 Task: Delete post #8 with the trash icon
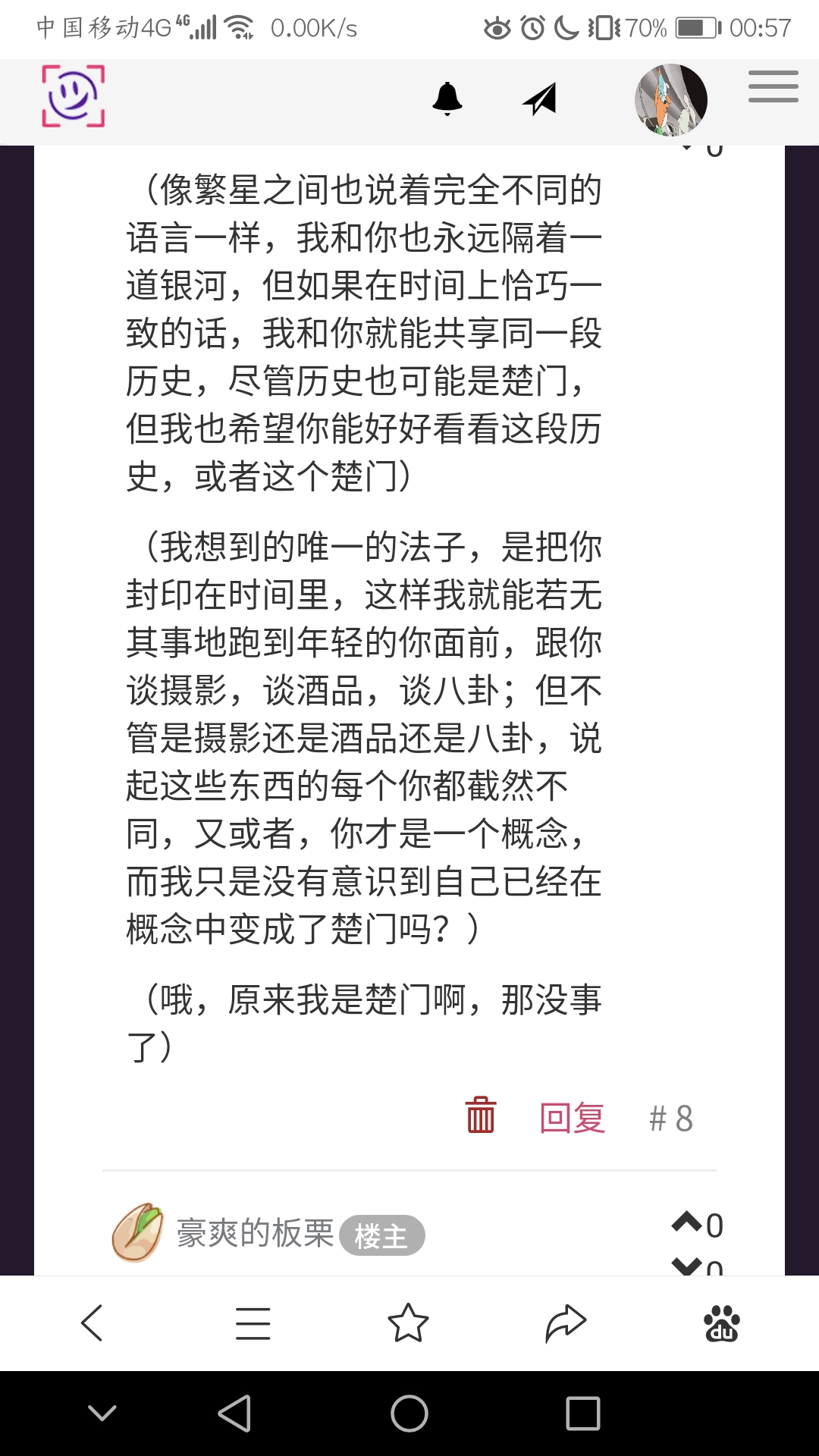coord(480,1116)
